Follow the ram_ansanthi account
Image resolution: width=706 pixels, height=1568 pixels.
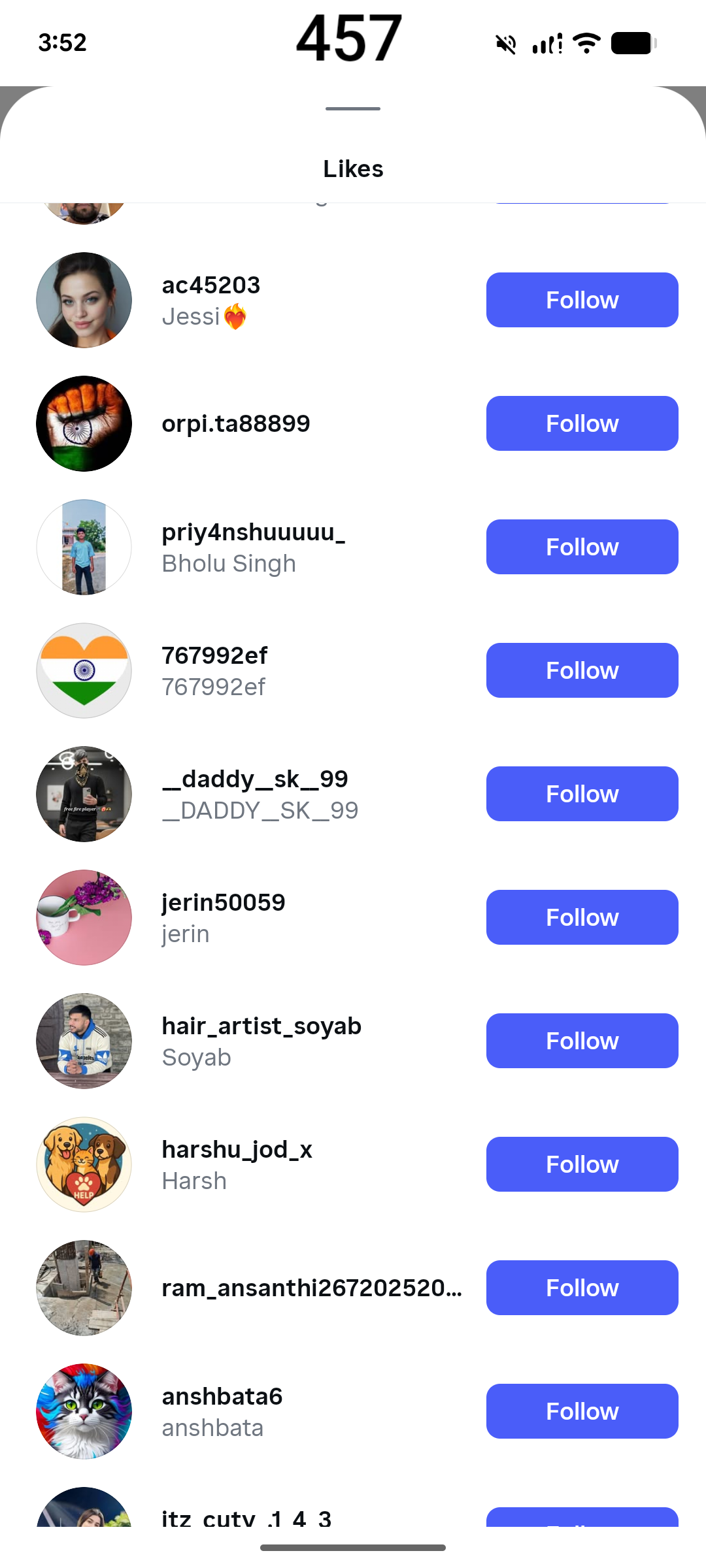[582, 1288]
